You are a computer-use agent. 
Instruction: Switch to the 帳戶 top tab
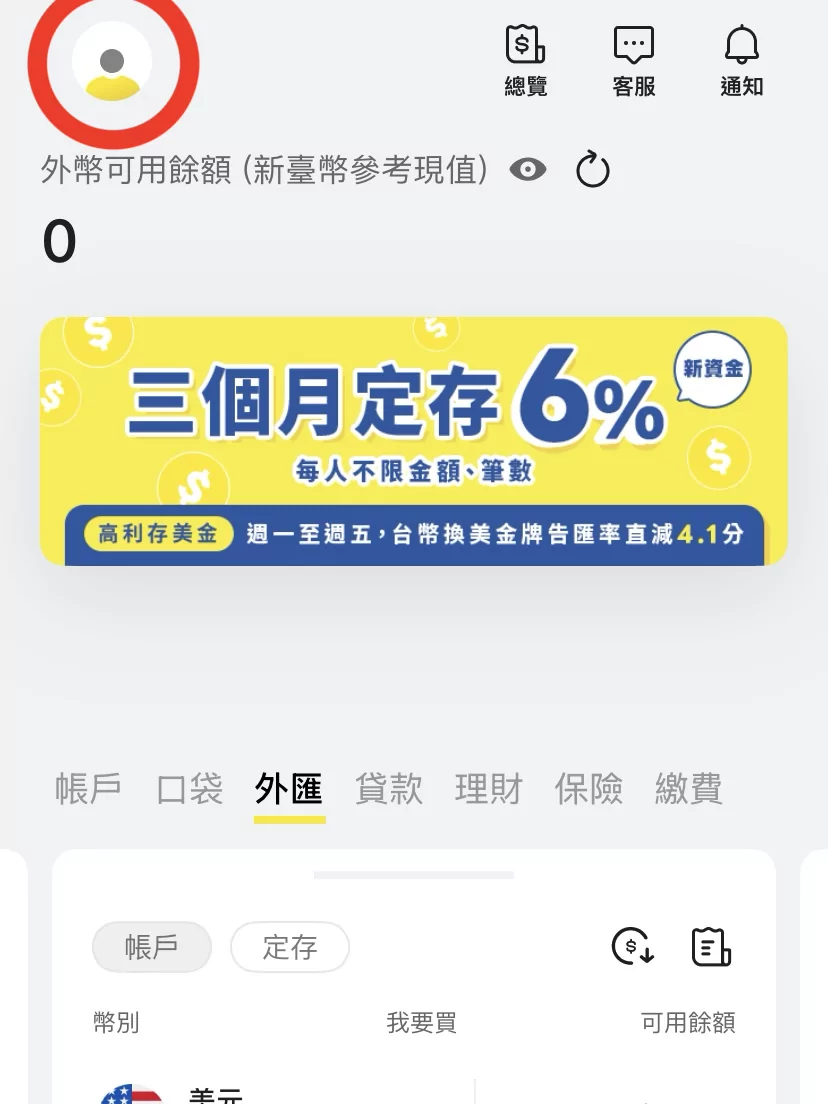click(88, 789)
